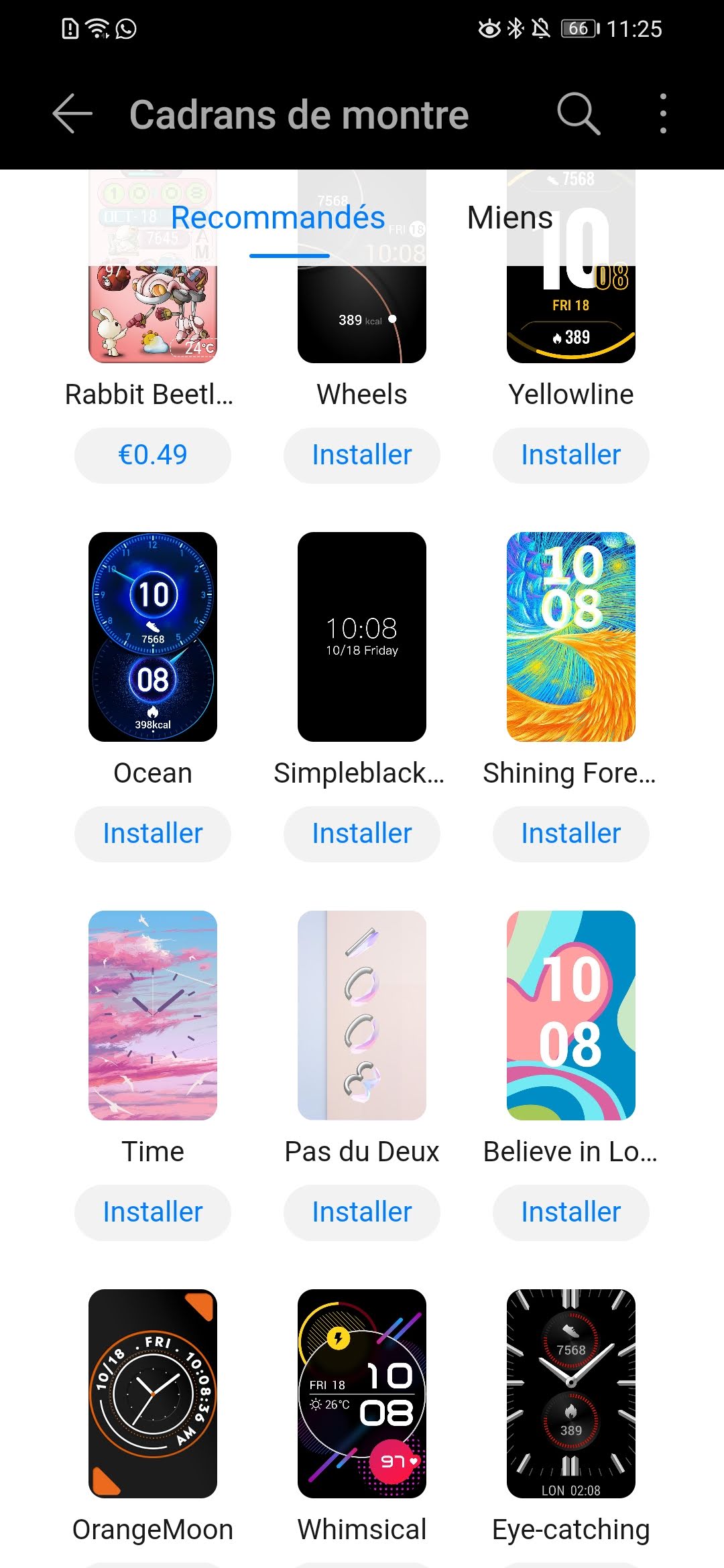Open the Time watch face thumbnail
724x1568 pixels.
coord(153,1015)
